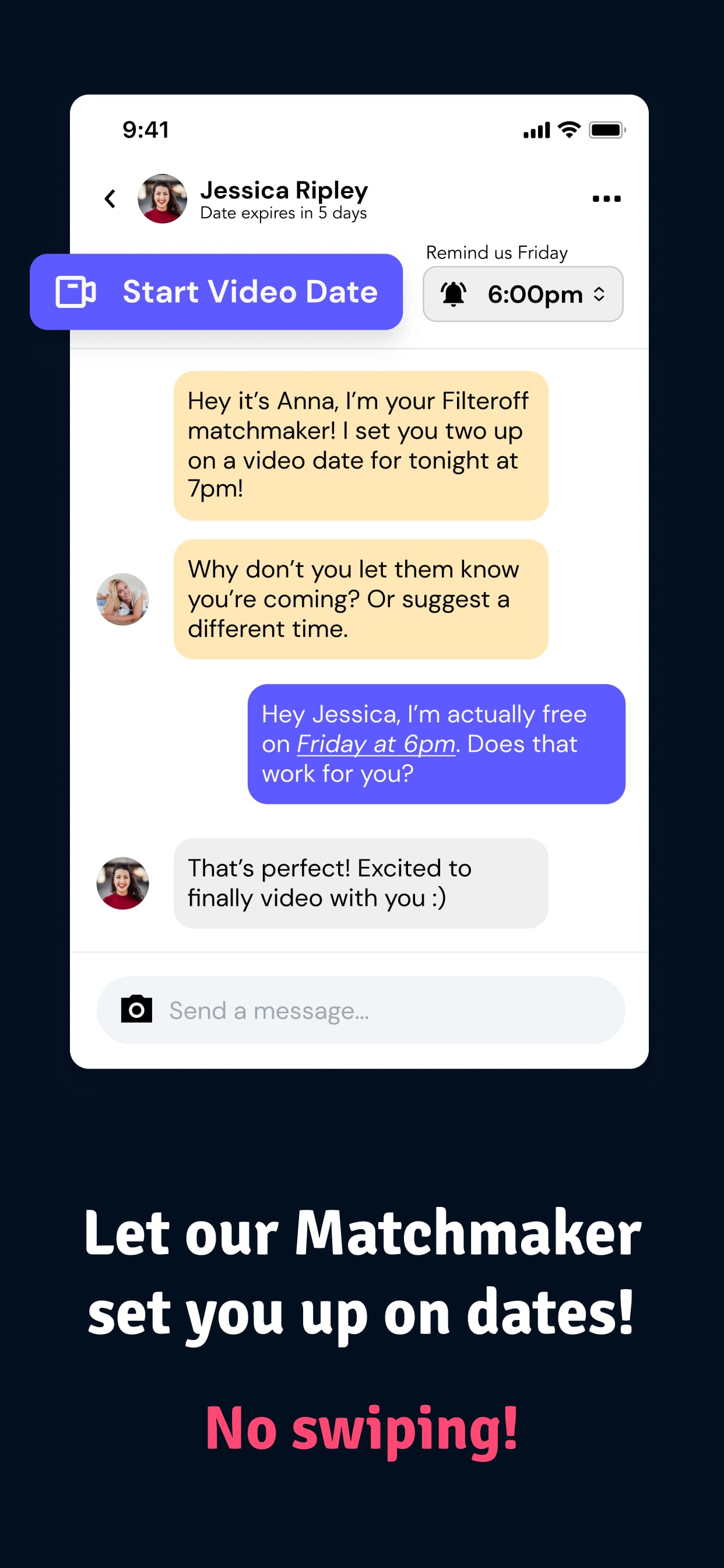The height and width of the screenshot is (1568, 724).
Task: Expand the reminder time stepper chevrons
Action: (x=600, y=294)
